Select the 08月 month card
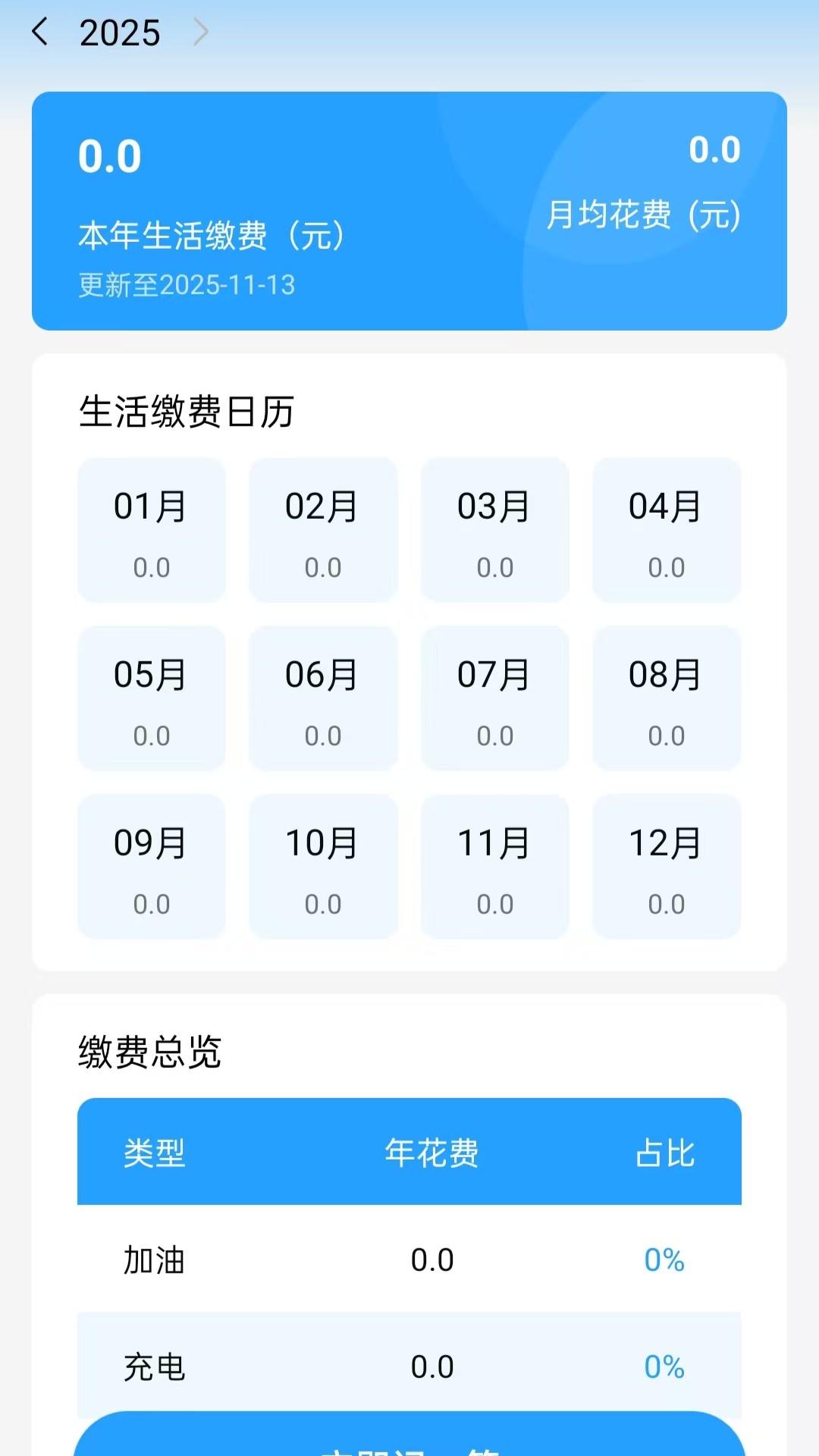 pyautogui.click(x=667, y=699)
